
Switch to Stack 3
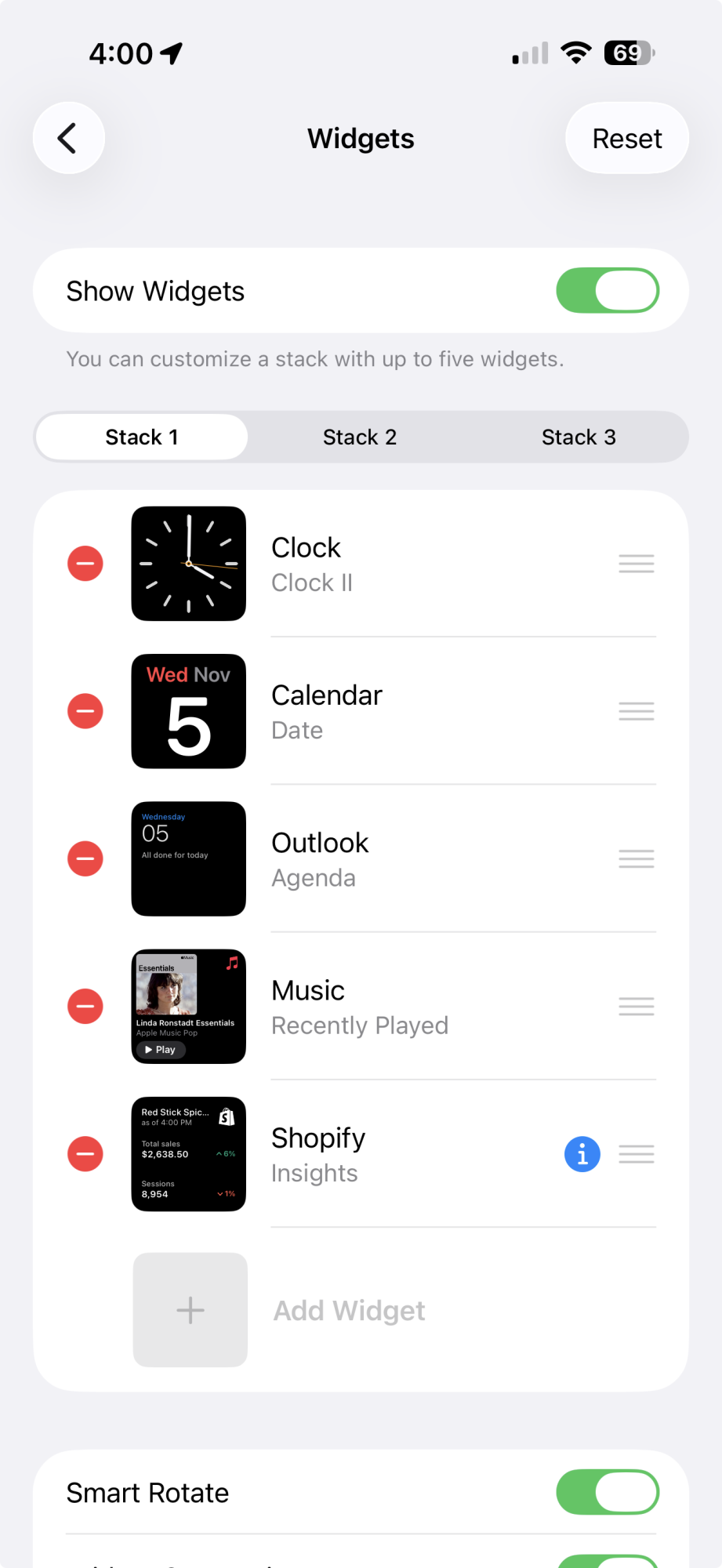click(579, 437)
